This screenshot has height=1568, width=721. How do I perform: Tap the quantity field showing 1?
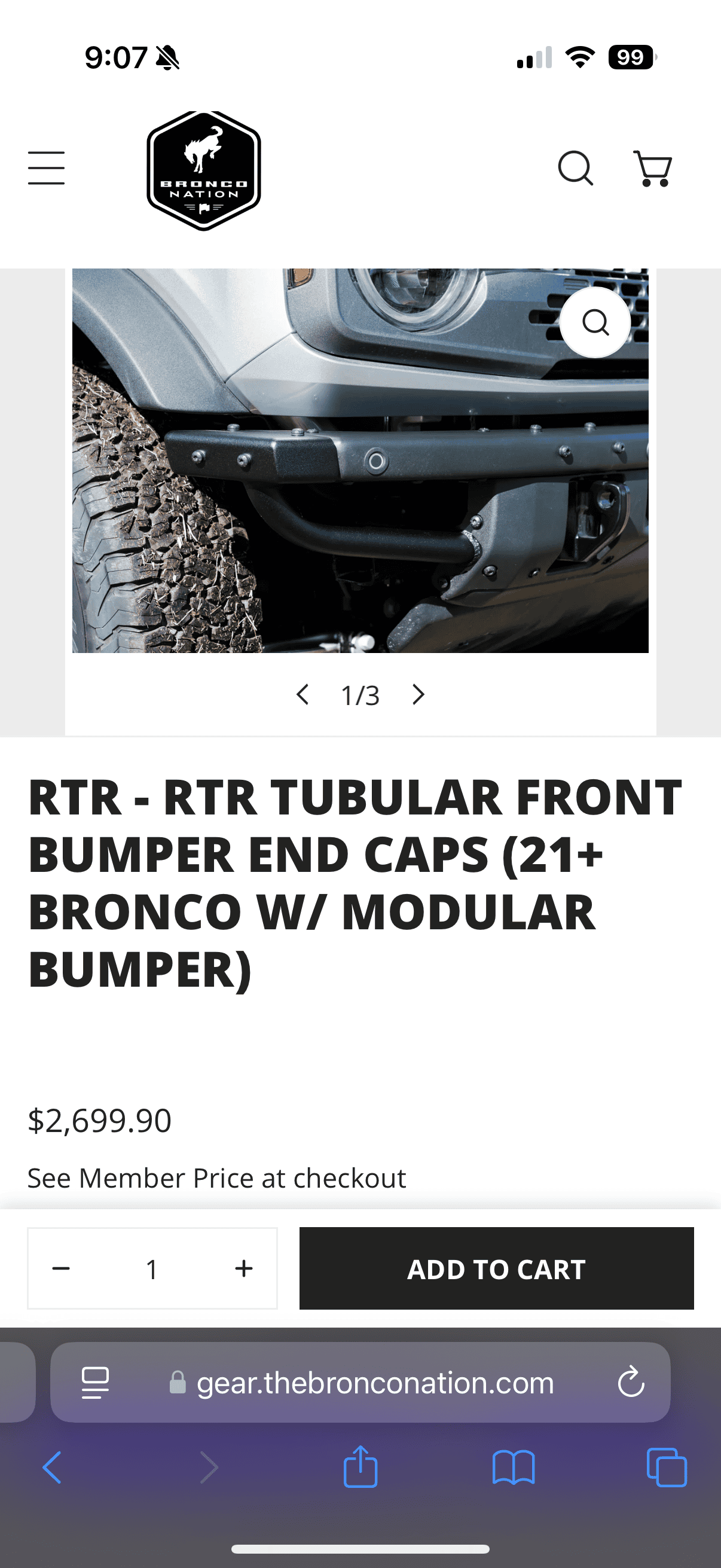click(x=152, y=1269)
